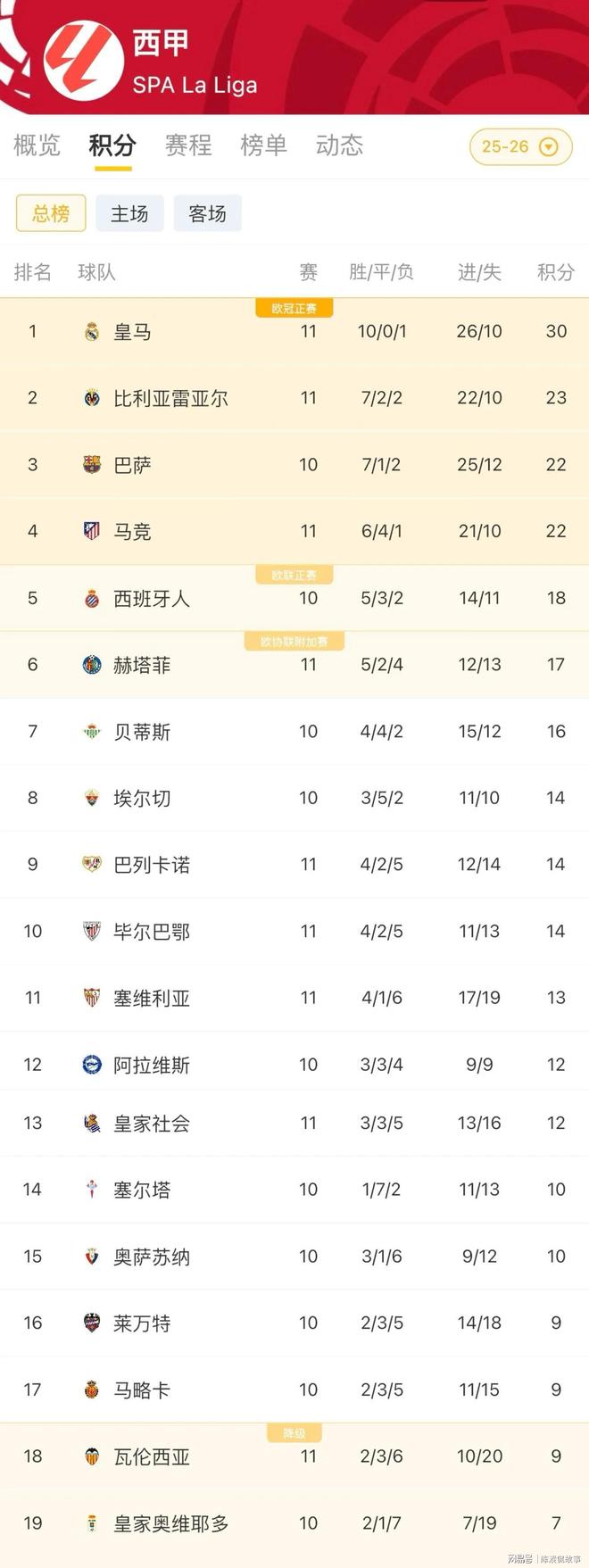The width and height of the screenshot is (589, 1568).
Task: Show 客场 away standings
Action: coord(207,213)
